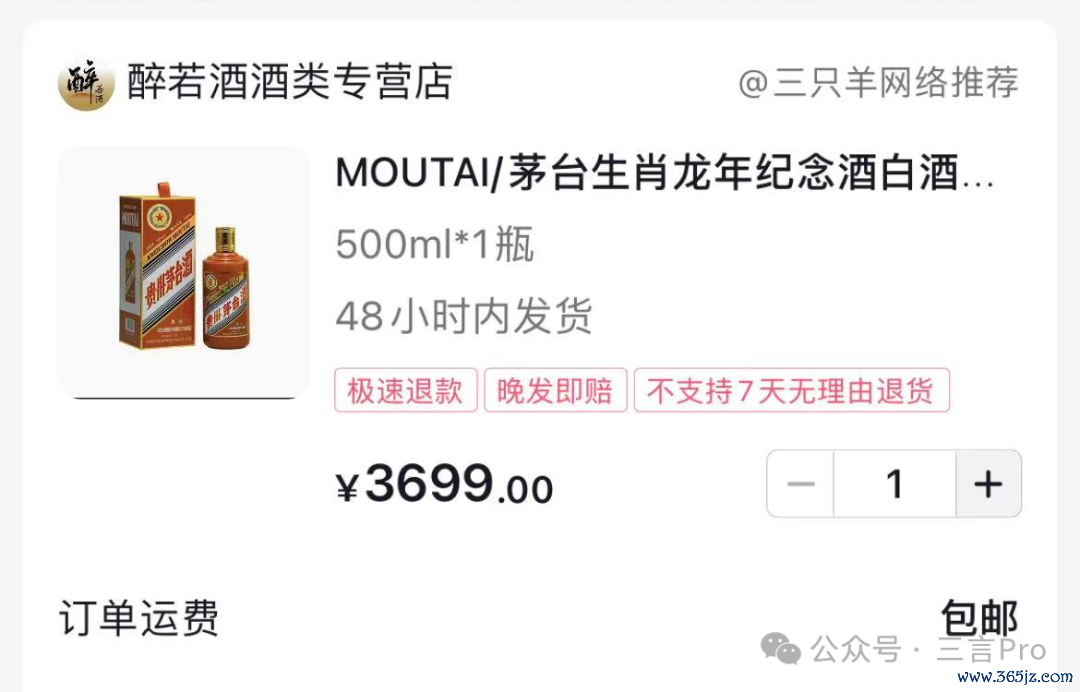Open the 醉若酒酒类专营店 store page
This screenshot has height=692, width=1080.
click(x=290, y=82)
